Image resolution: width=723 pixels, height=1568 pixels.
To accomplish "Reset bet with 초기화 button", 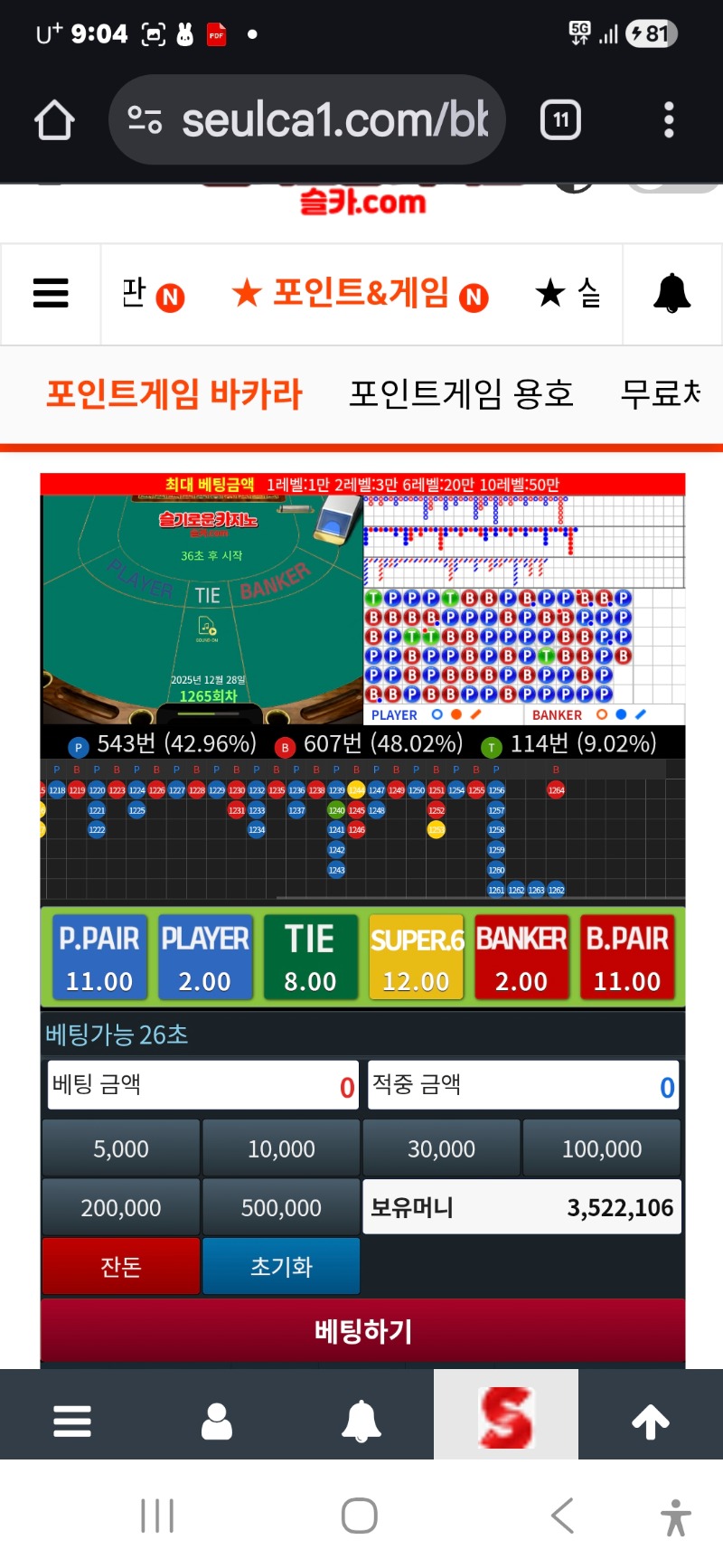I will (x=281, y=1266).
